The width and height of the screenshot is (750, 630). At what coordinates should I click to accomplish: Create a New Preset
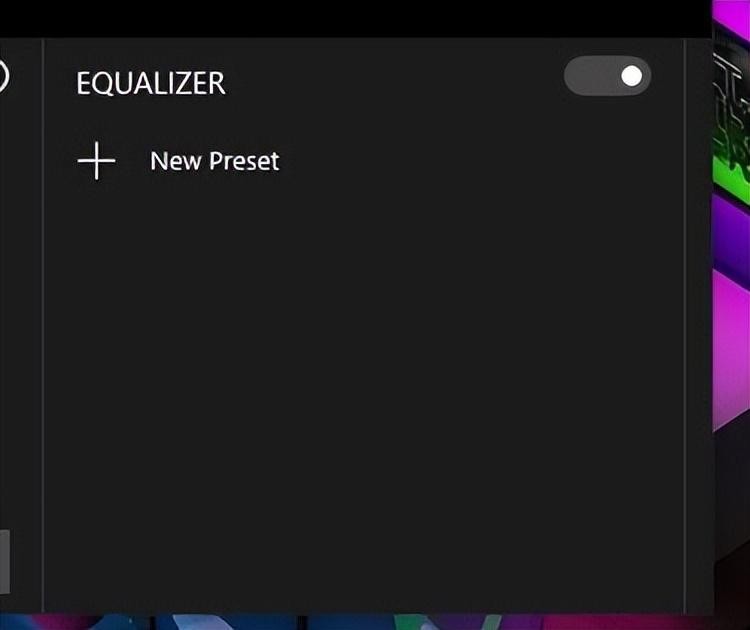pos(180,161)
